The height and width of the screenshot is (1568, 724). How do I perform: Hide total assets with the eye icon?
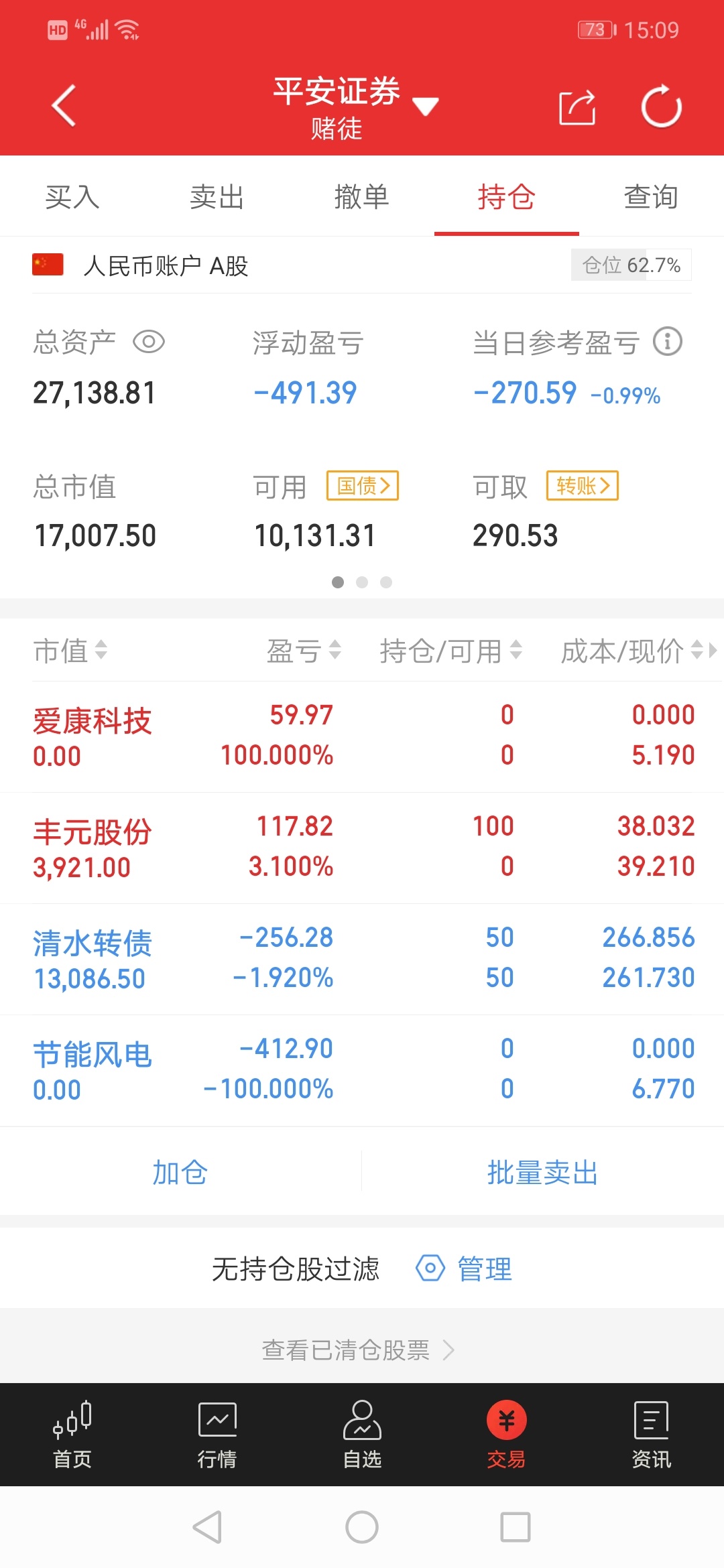(149, 342)
